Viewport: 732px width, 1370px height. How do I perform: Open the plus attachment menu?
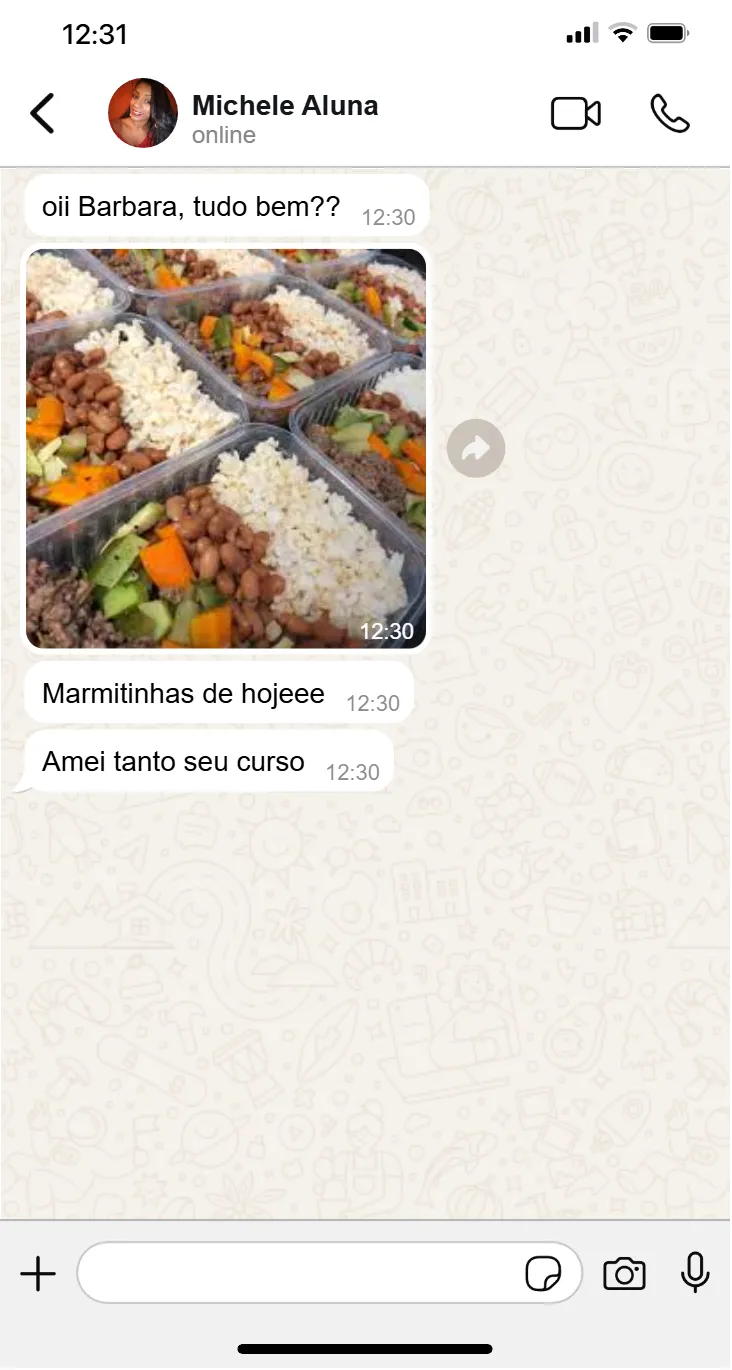(38, 1274)
